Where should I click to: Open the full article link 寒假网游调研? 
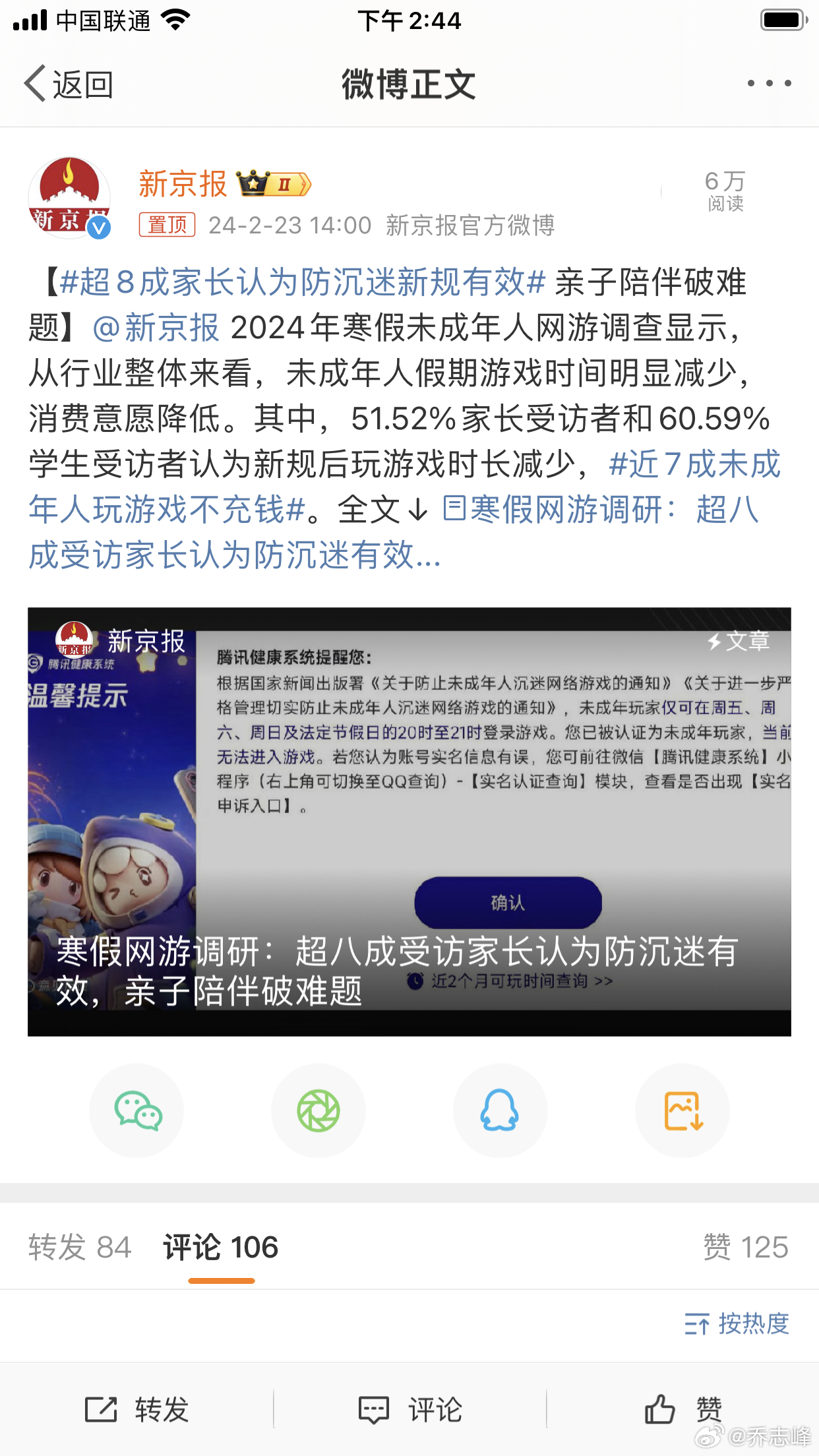600,510
